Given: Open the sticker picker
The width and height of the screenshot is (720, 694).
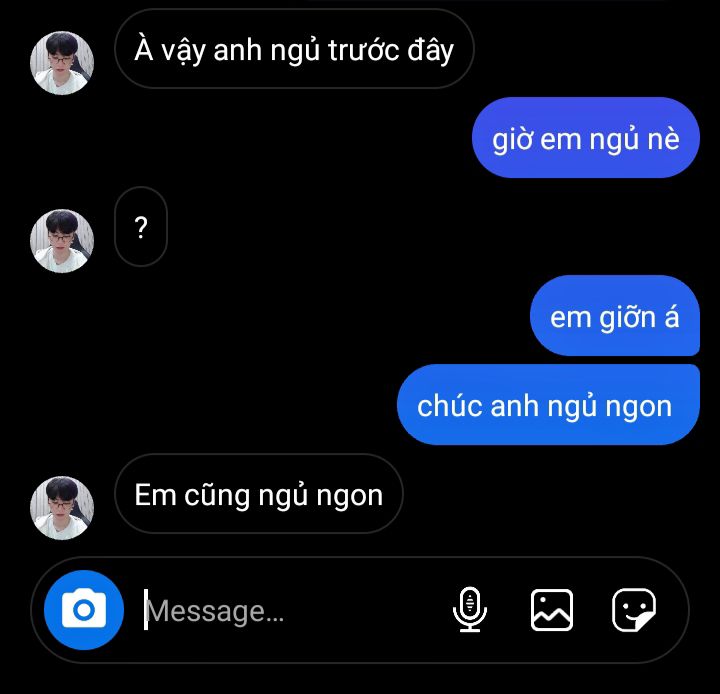Looking at the screenshot, I should (x=634, y=610).
